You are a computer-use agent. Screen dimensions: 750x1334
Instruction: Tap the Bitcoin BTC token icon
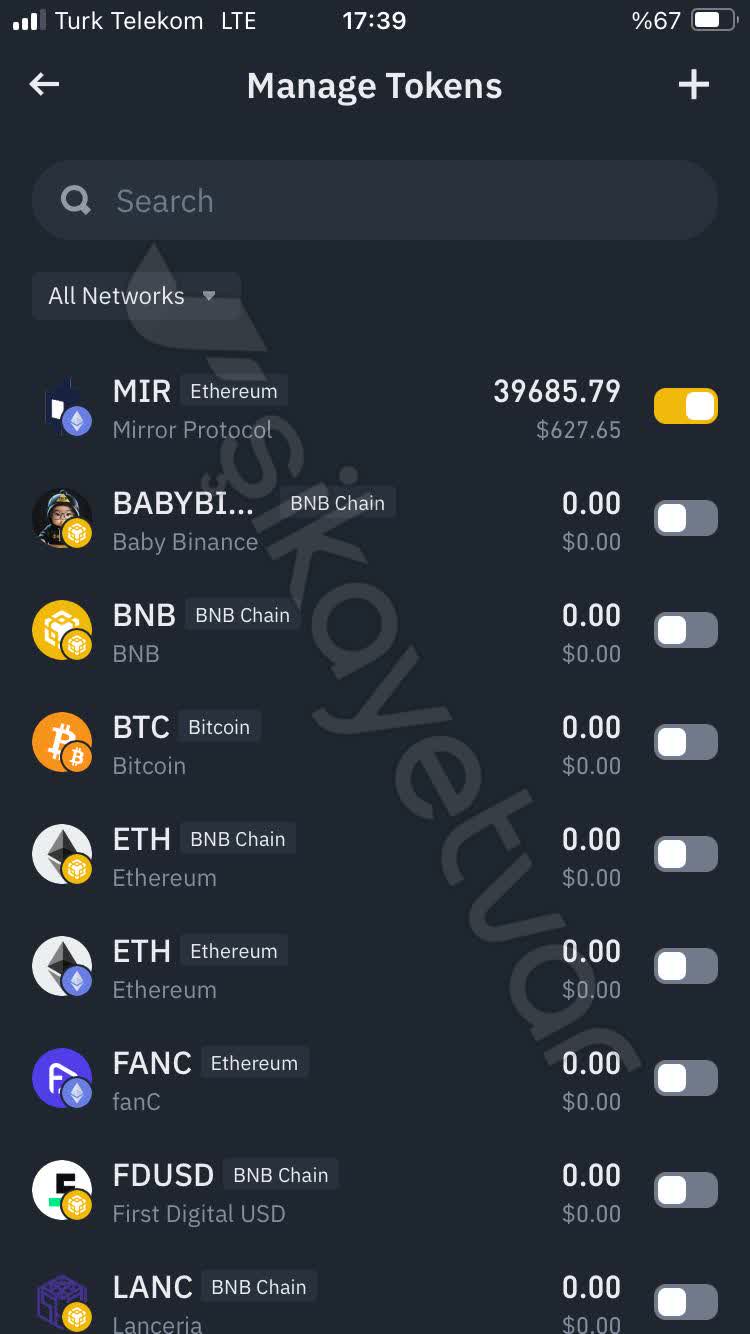coord(62,742)
